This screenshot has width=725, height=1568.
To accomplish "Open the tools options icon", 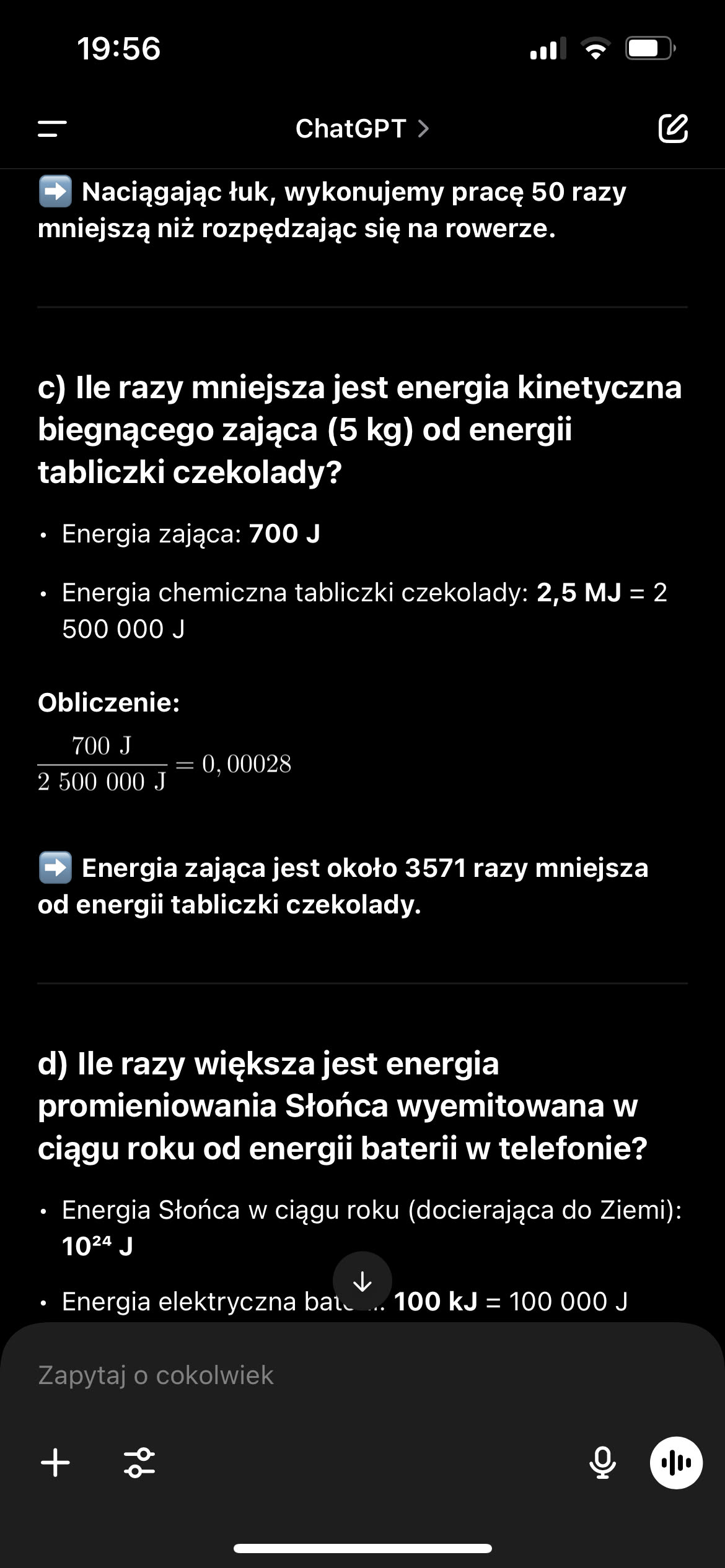I will coord(139,1463).
